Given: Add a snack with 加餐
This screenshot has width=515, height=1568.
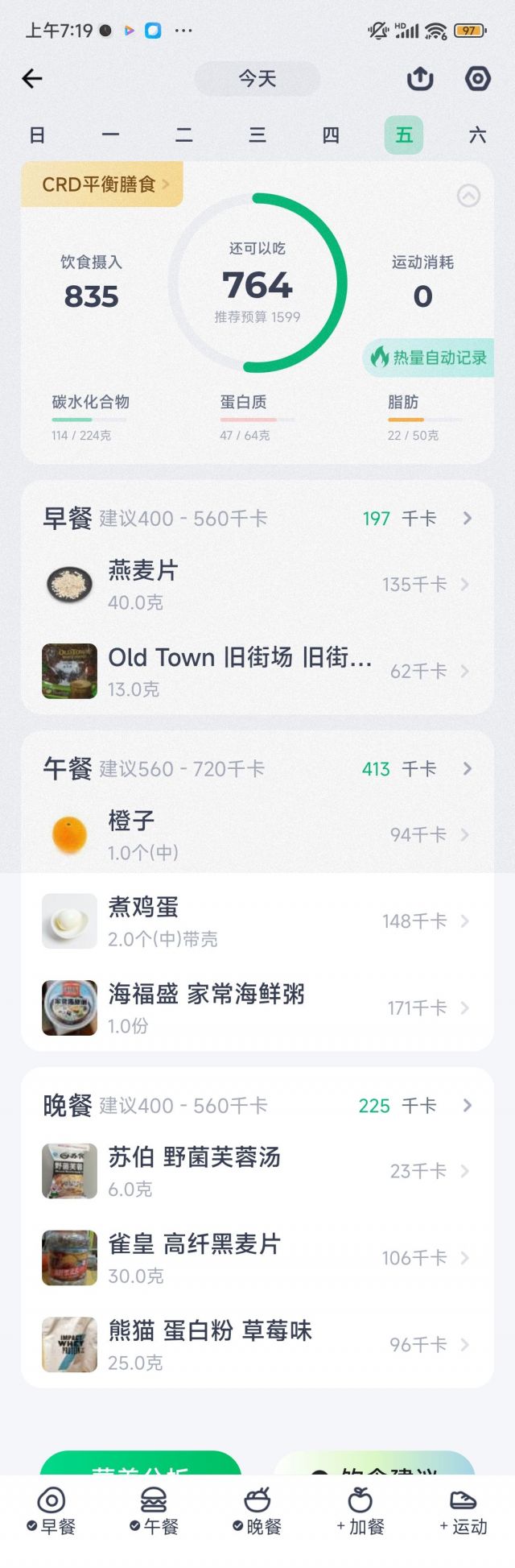Looking at the screenshot, I should pos(360,1512).
